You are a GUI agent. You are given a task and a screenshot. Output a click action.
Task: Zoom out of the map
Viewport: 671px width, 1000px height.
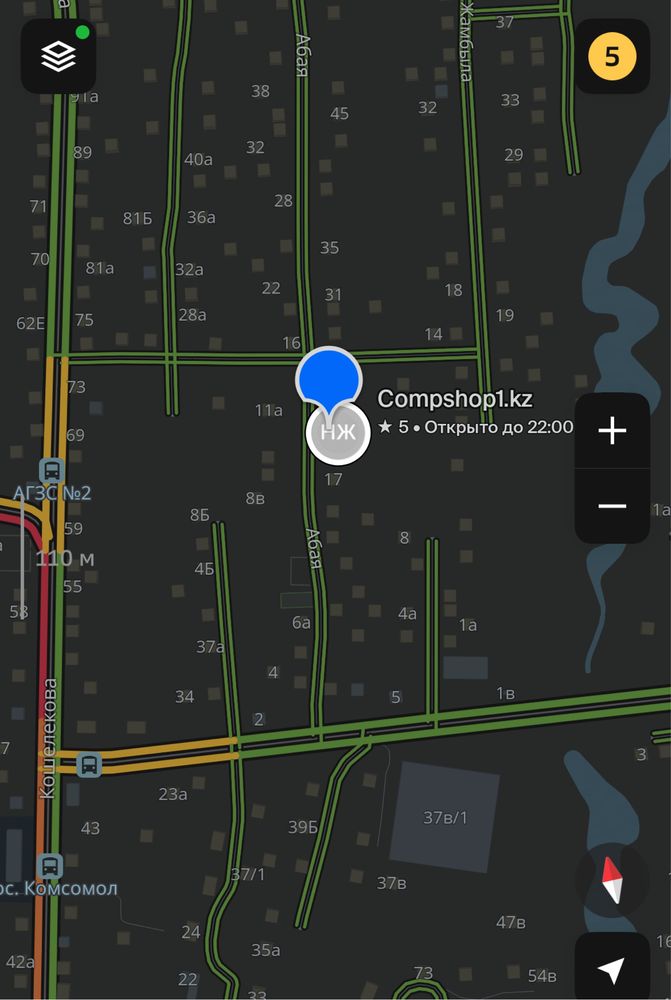point(611,506)
